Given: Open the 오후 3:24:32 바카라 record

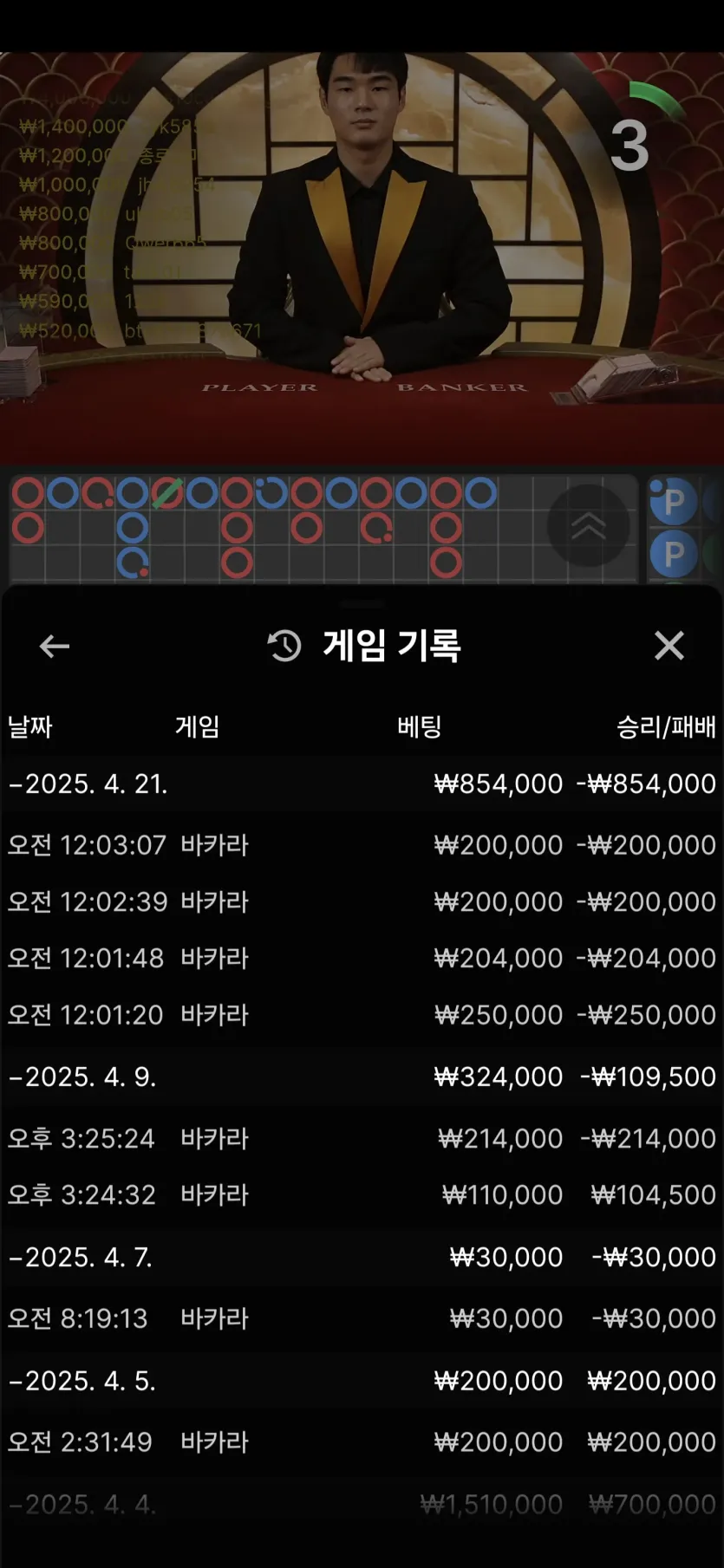Looking at the screenshot, I should (362, 1194).
